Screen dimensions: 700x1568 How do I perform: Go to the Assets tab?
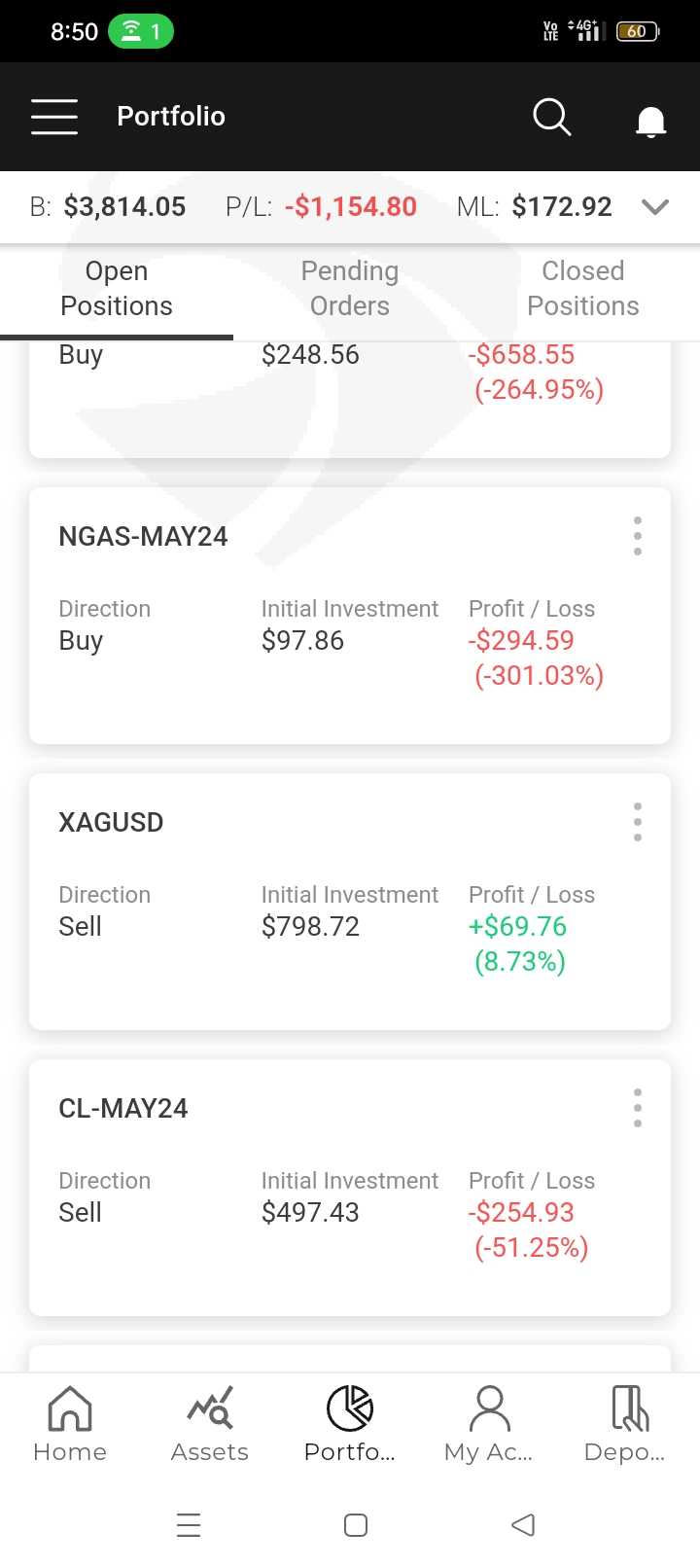click(210, 1425)
